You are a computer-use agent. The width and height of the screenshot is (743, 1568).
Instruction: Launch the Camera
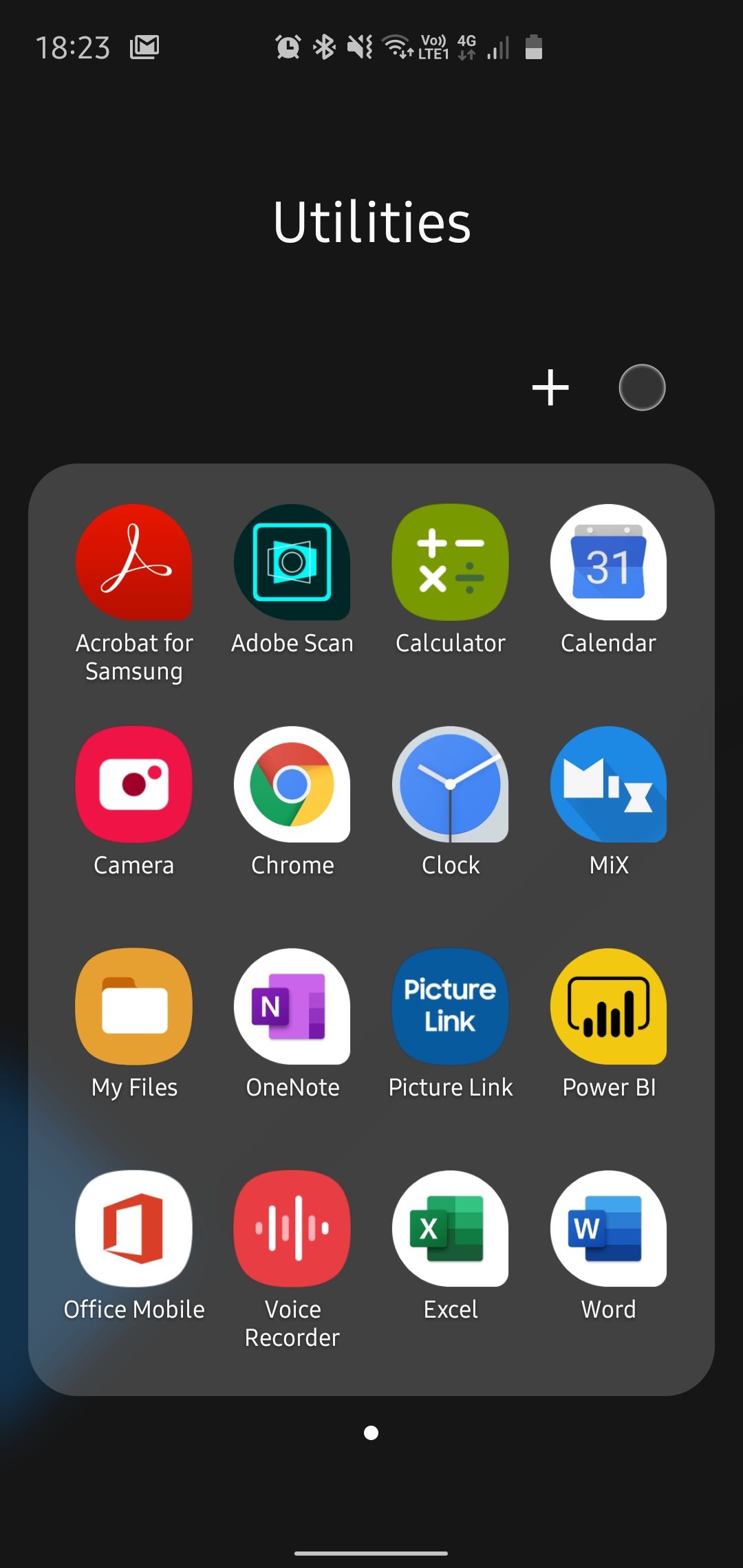pos(134,784)
